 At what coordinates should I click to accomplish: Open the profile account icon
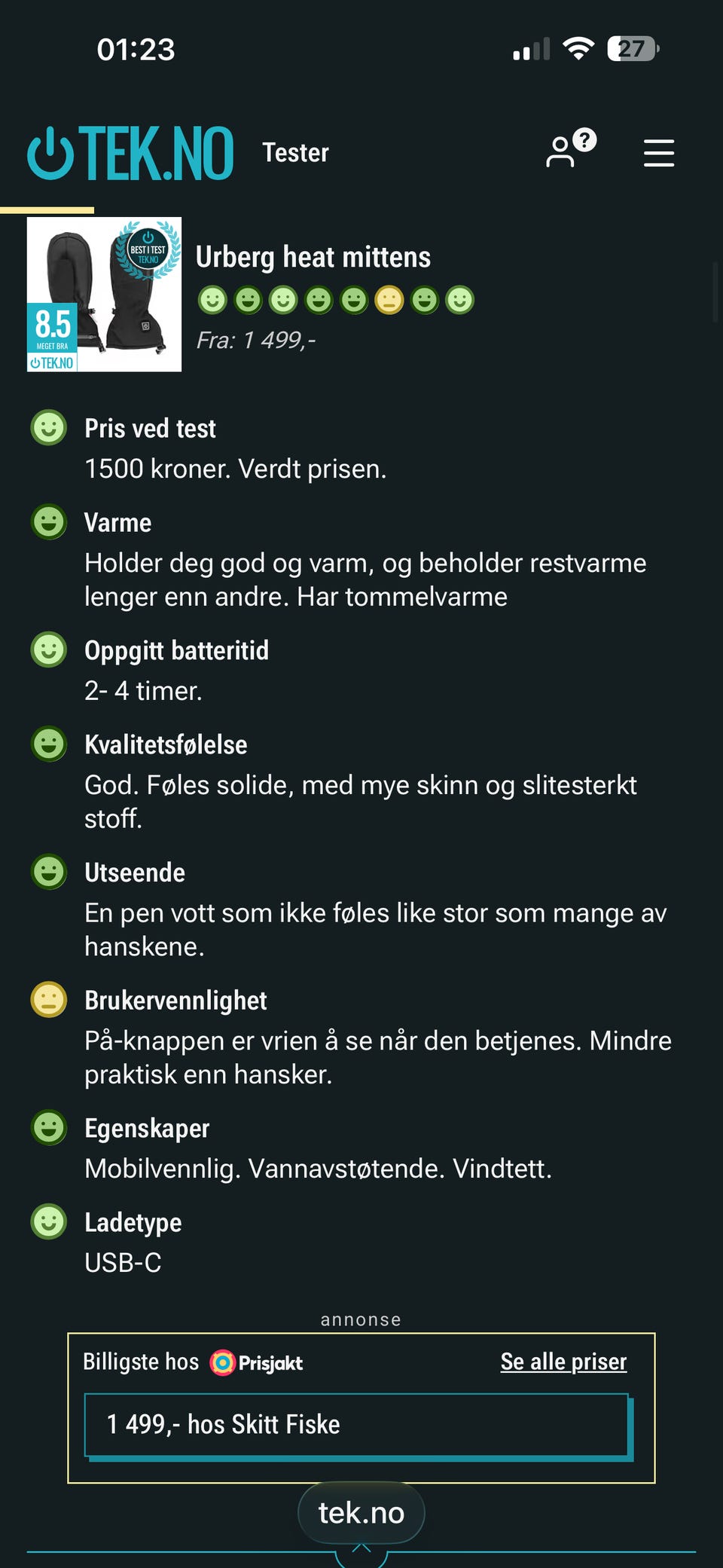pyautogui.click(x=562, y=154)
